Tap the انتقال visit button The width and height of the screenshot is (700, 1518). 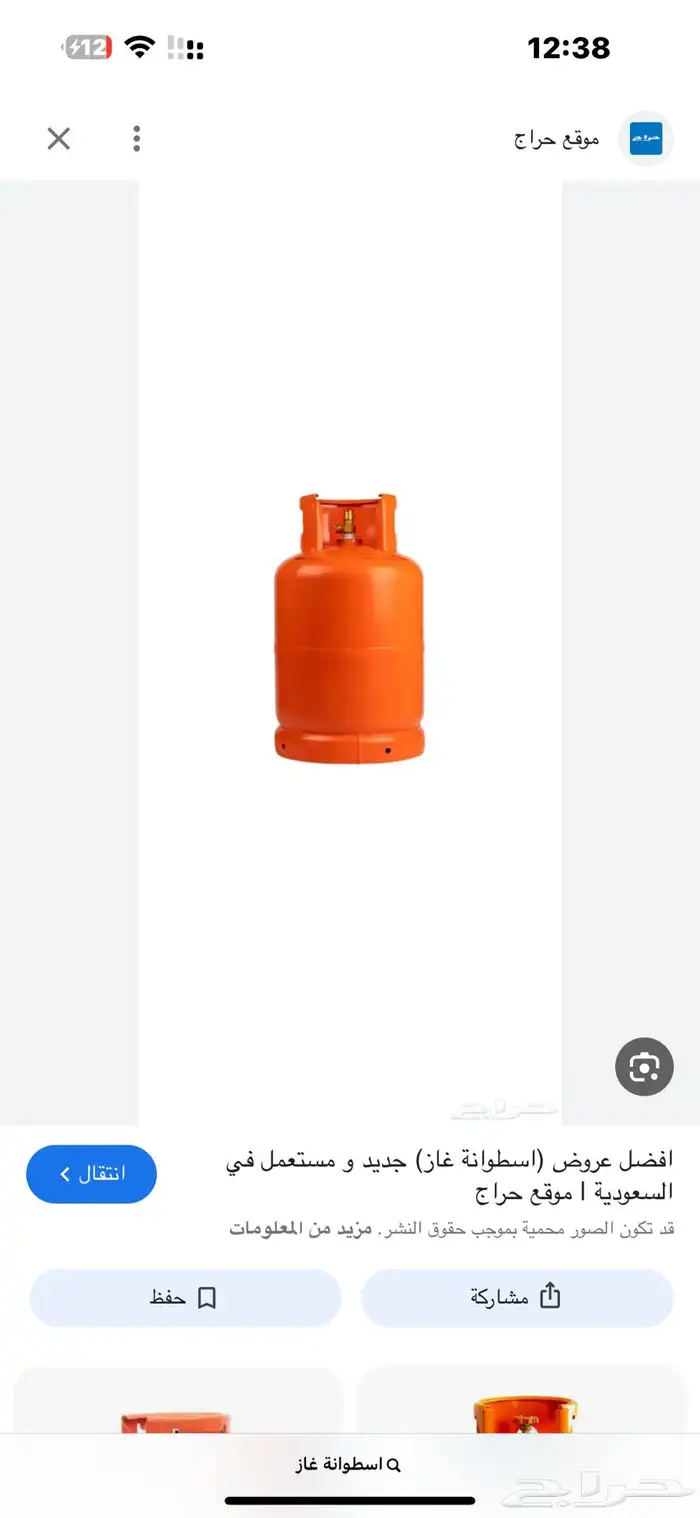pyautogui.click(x=92, y=1173)
